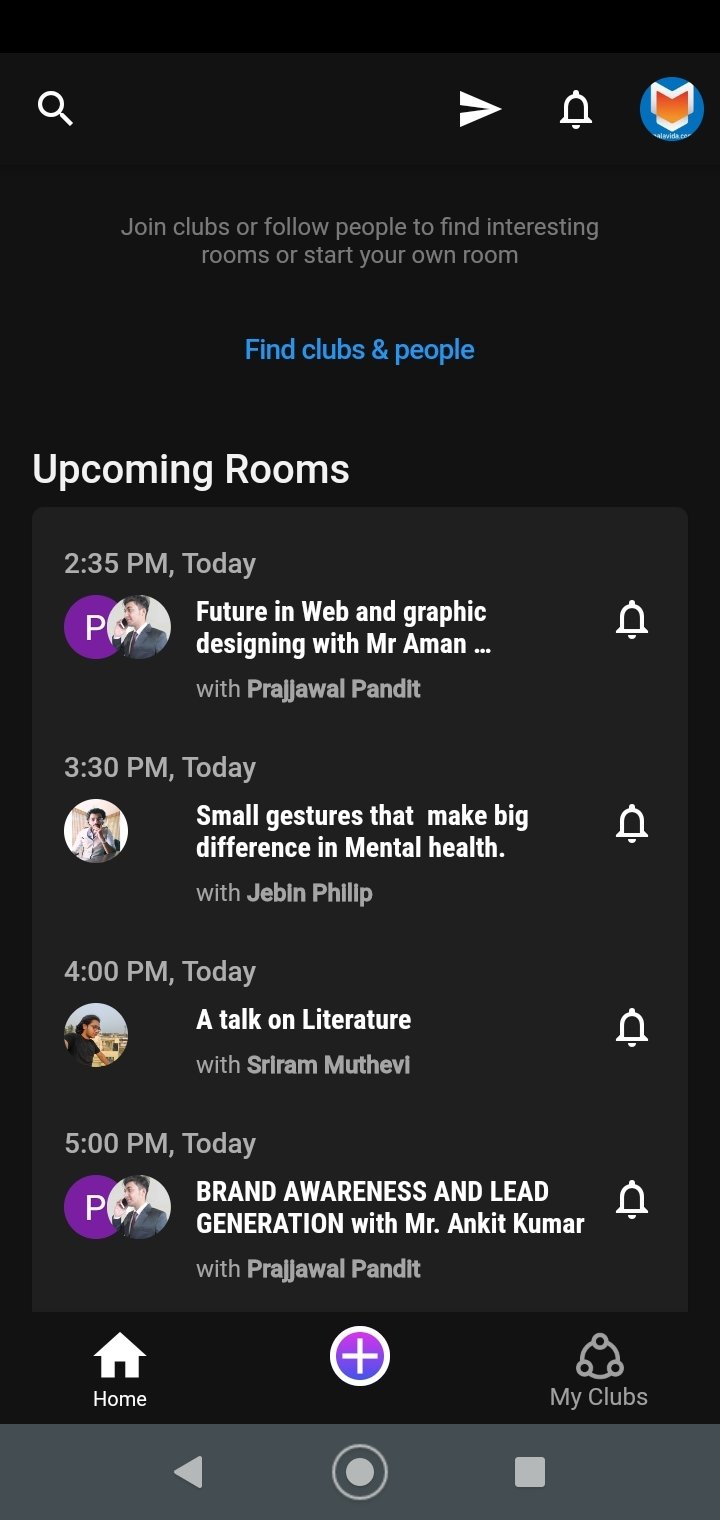Open your profile avatar
Viewport: 720px width, 1520px height.
pyautogui.click(x=672, y=108)
